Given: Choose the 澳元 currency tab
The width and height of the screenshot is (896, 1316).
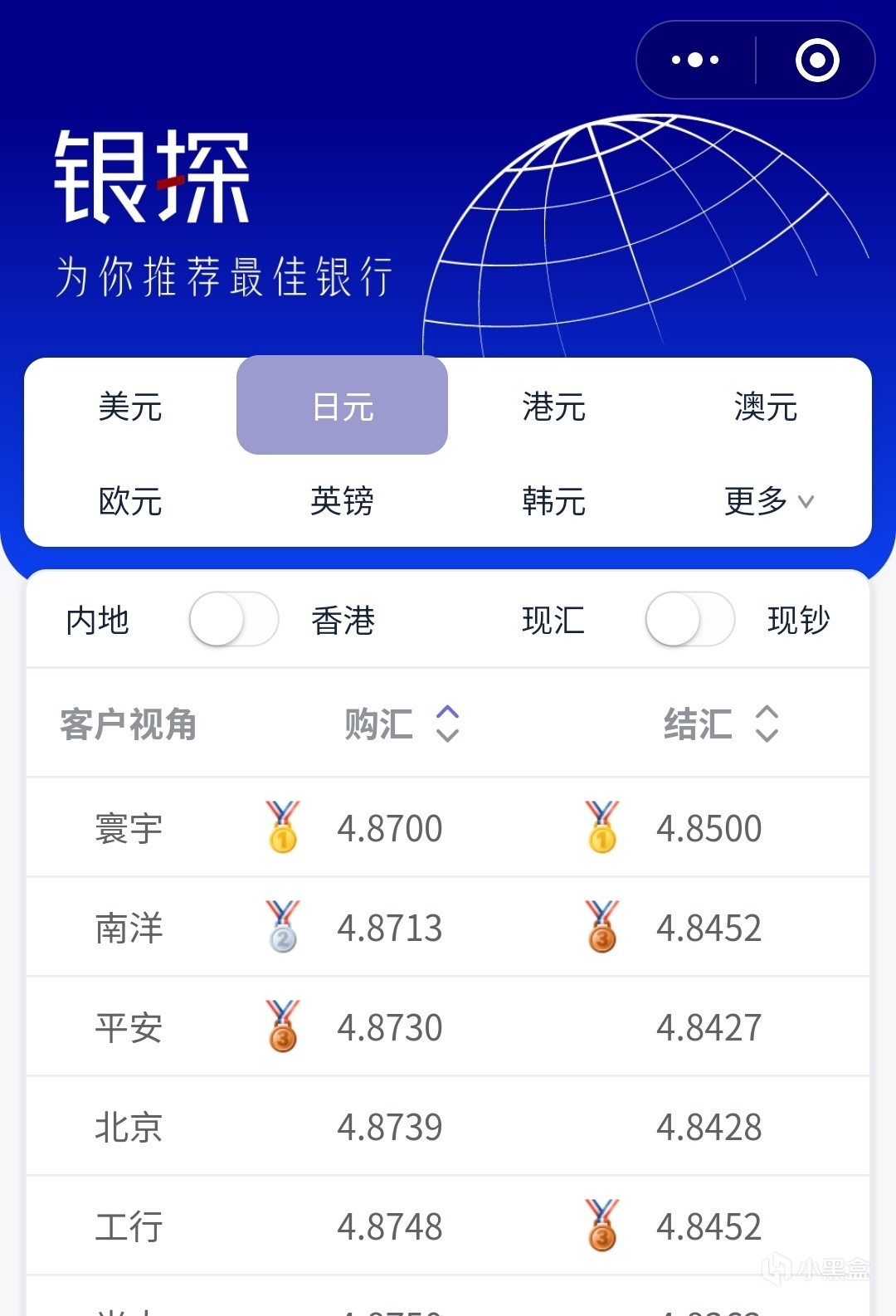Looking at the screenshot, I should point(766,407).
